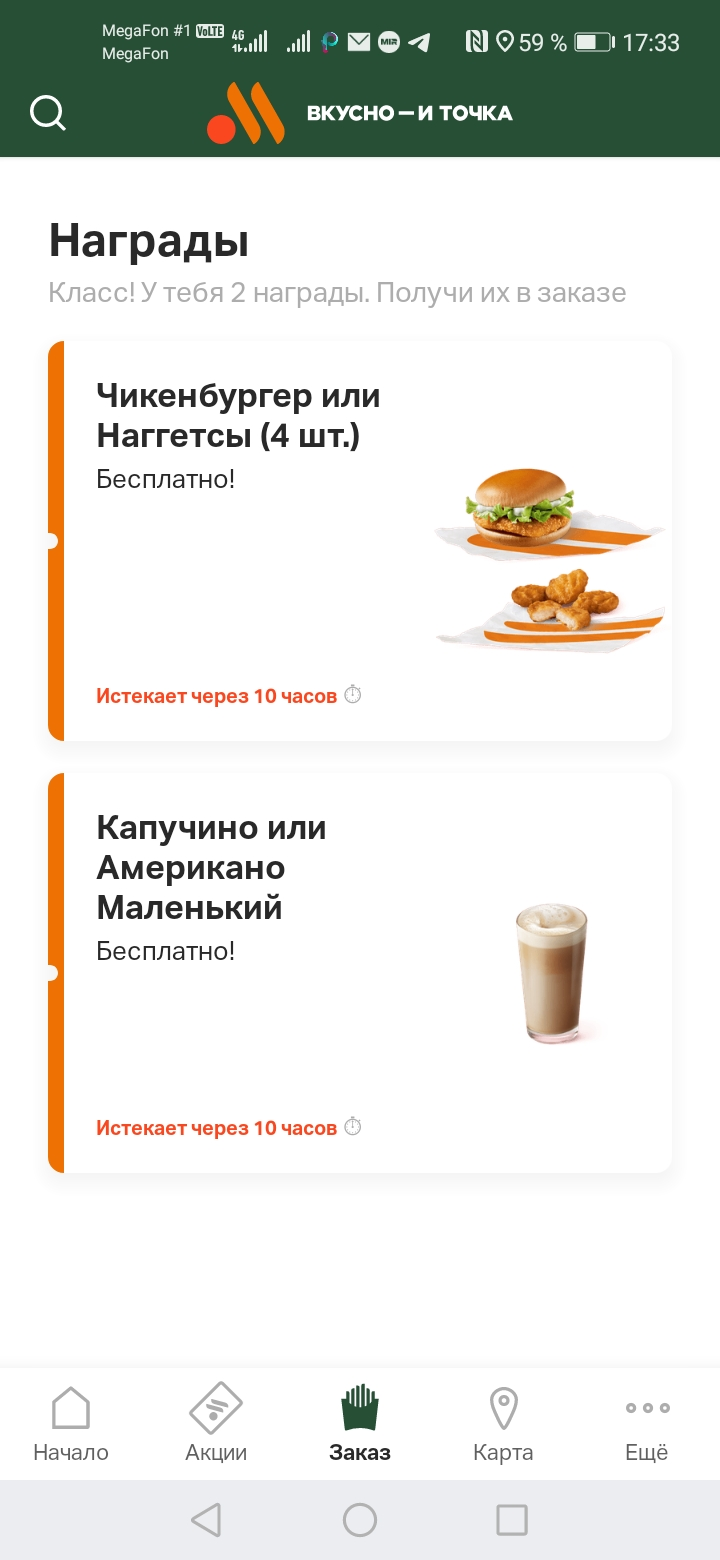This screenshot has width=720, height=1560.
Task: Tap the system back button
Action: coord(206,1520)
